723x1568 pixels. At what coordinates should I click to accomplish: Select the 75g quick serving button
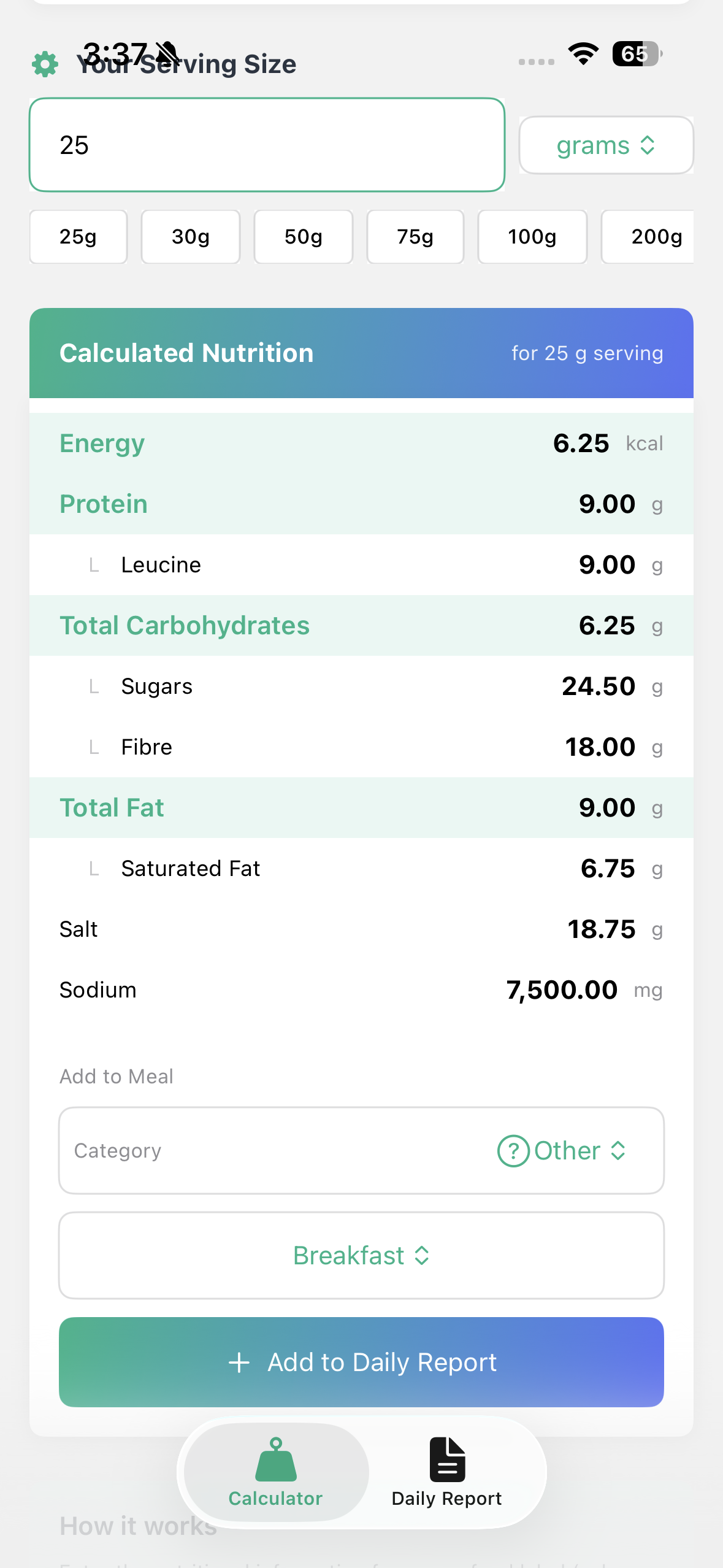coord(415,237)
